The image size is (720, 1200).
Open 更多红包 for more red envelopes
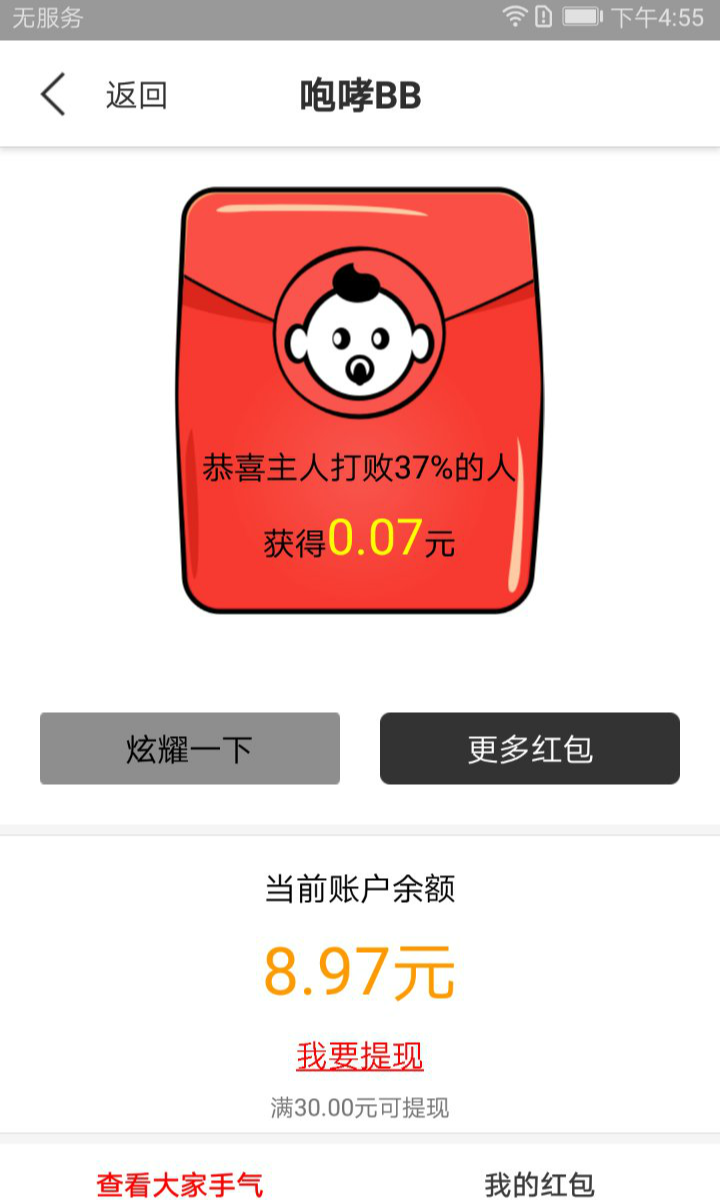pyautogui.click(x=531, y=748)
